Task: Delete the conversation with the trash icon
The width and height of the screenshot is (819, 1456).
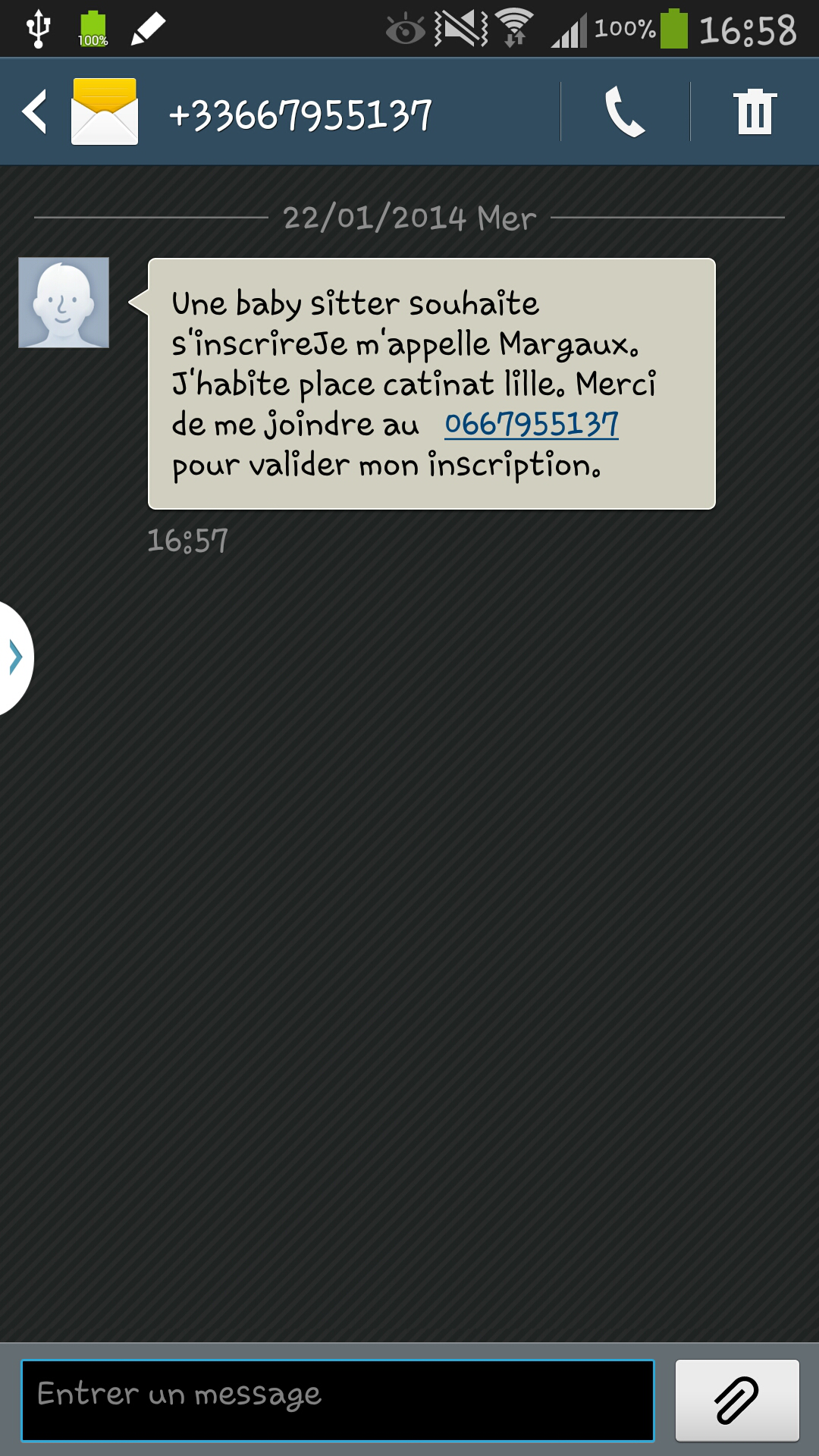Action: click(755, 111)
